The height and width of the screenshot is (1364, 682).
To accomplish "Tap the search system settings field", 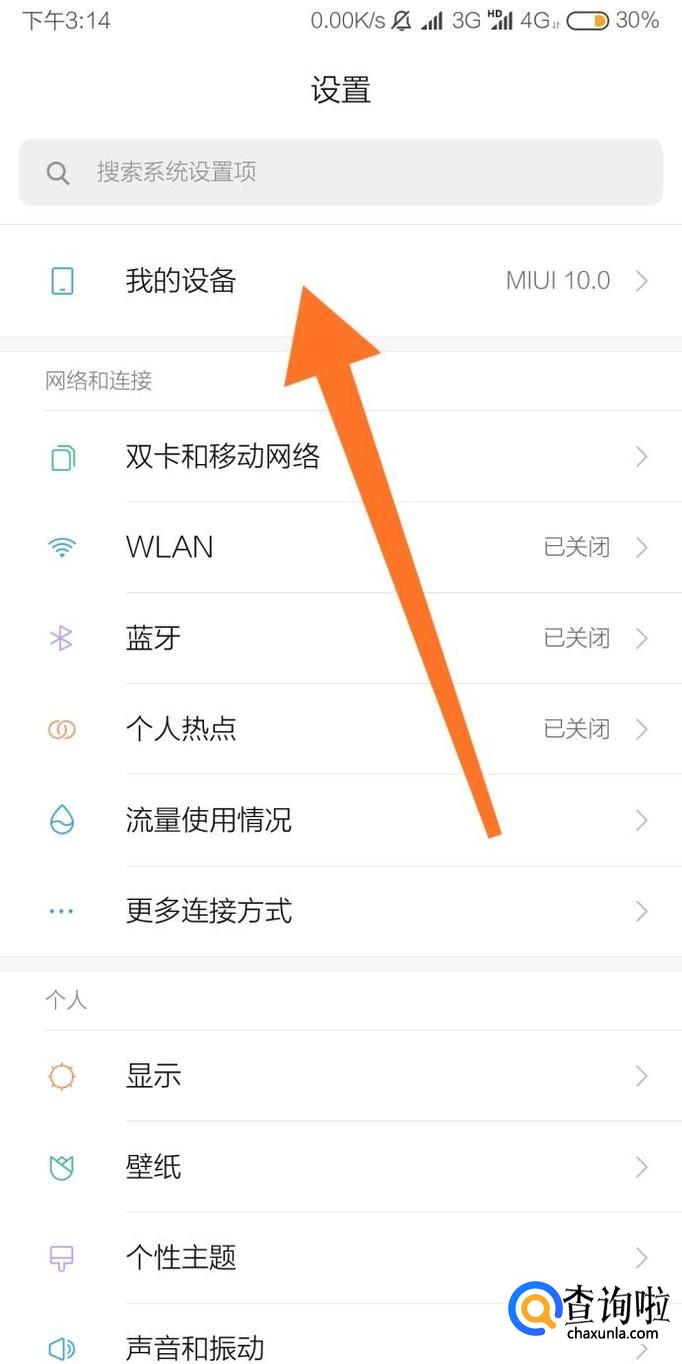I will click(x=340, y=172).
